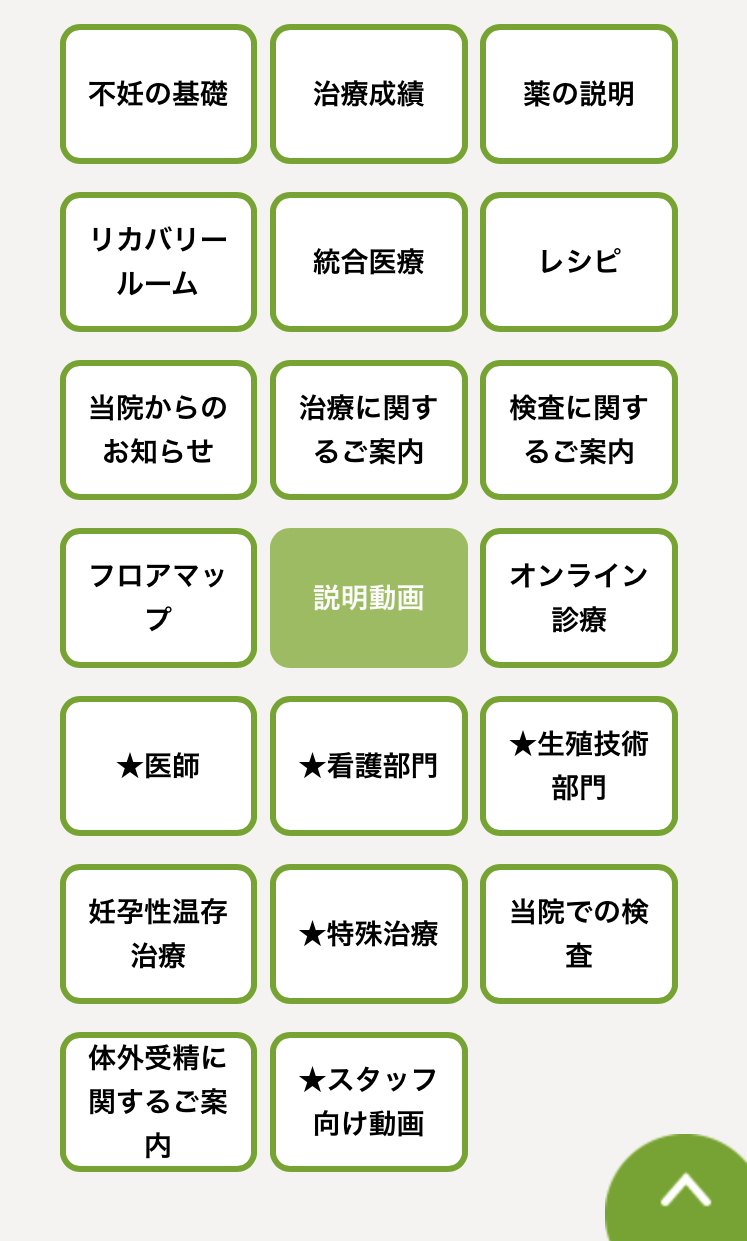
Task: Open 薬の説明 section
Action: [579, 94]
